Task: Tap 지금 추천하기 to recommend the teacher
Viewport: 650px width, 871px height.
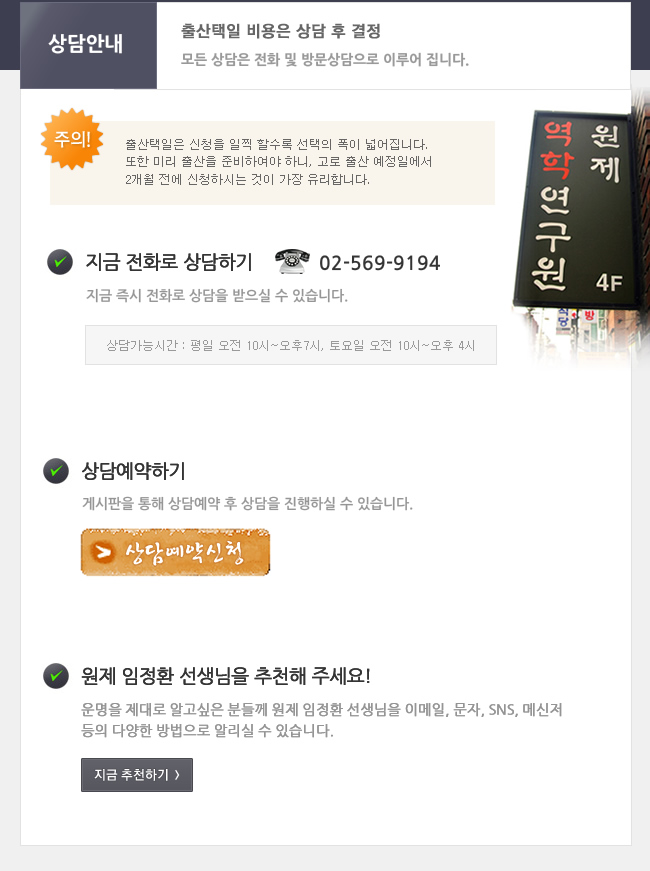Action: 137,775
